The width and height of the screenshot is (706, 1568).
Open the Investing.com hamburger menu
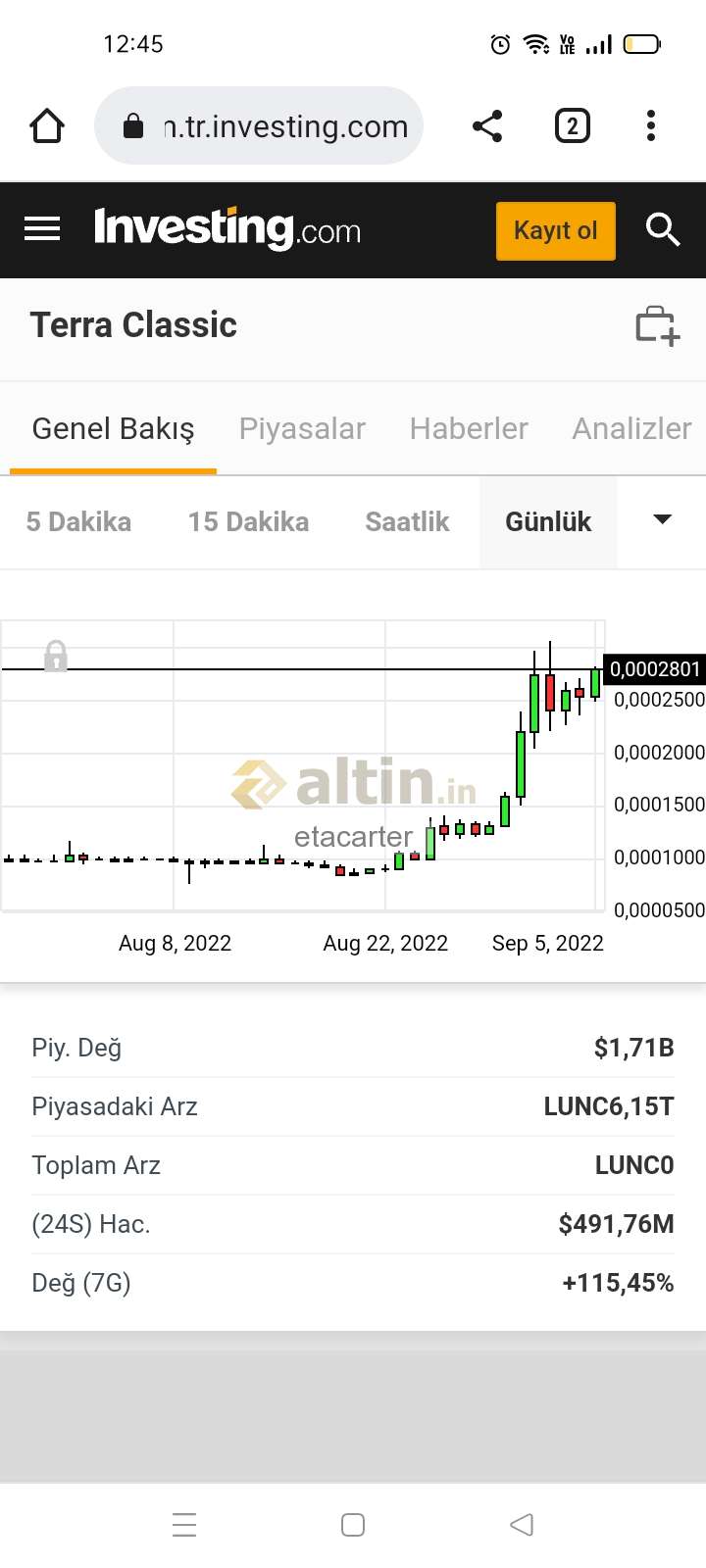(x=42, y=229)
